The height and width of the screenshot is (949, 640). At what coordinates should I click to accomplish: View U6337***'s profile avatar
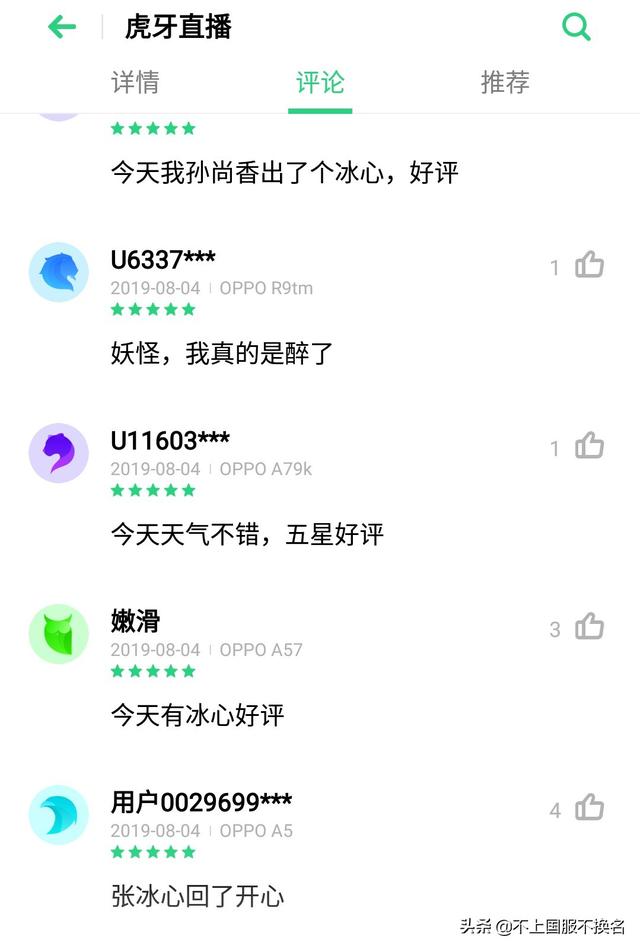[59, 272]
